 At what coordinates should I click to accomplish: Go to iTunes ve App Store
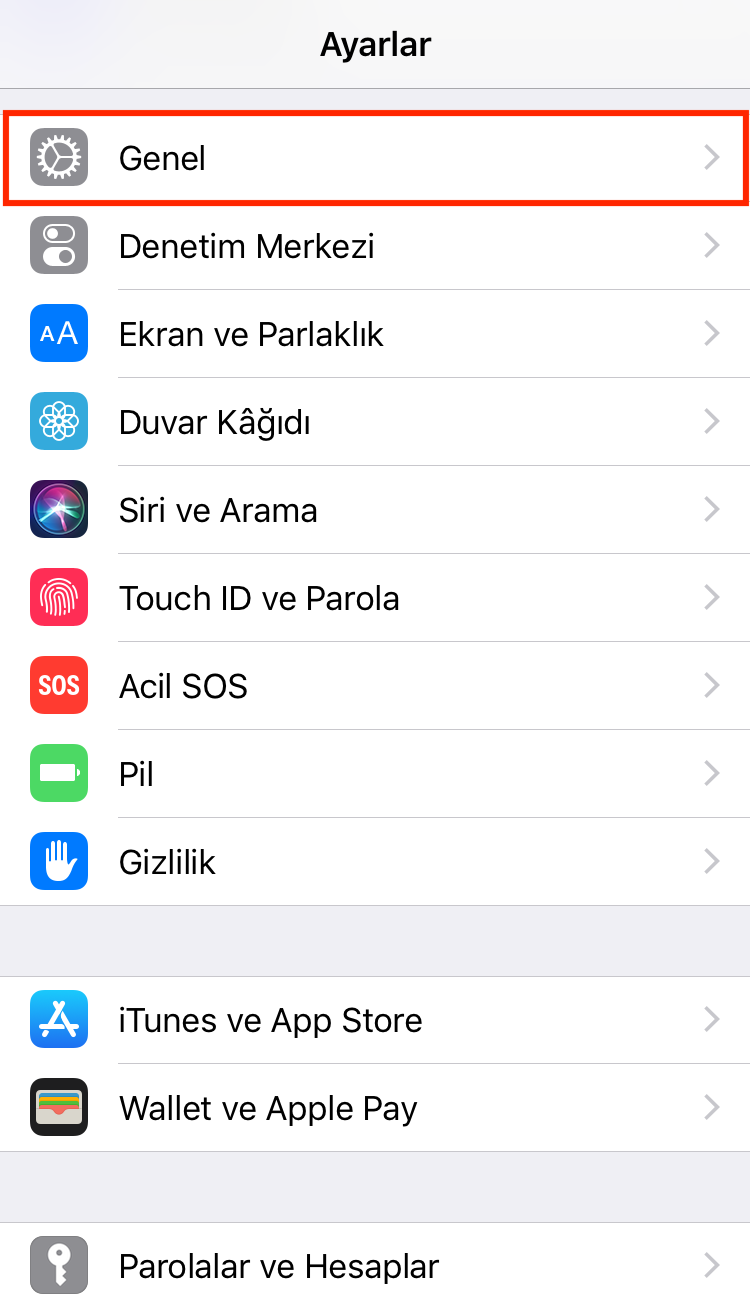[375, 1020]
